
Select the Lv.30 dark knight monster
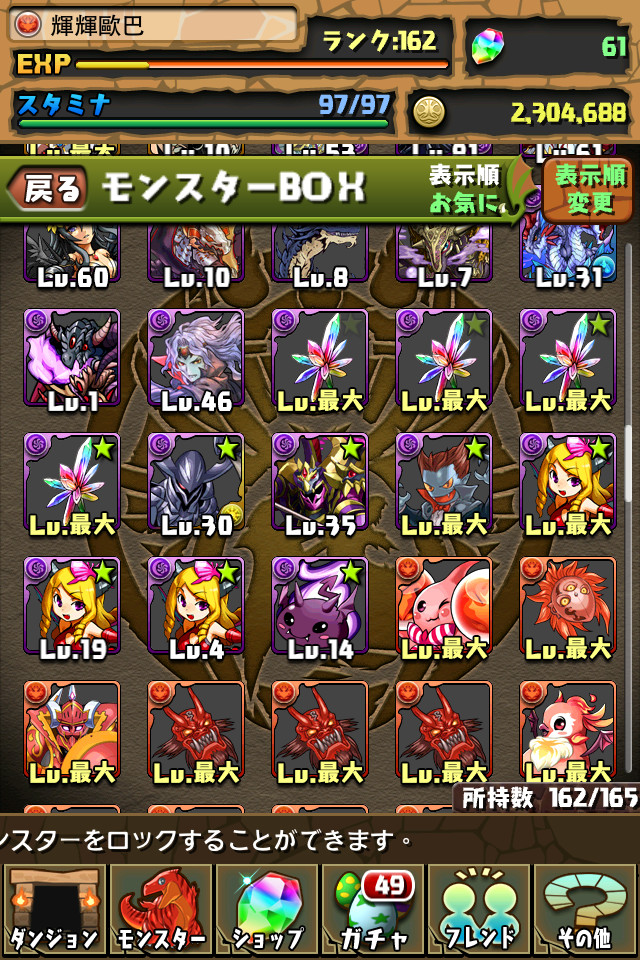[x=196, y=482]
